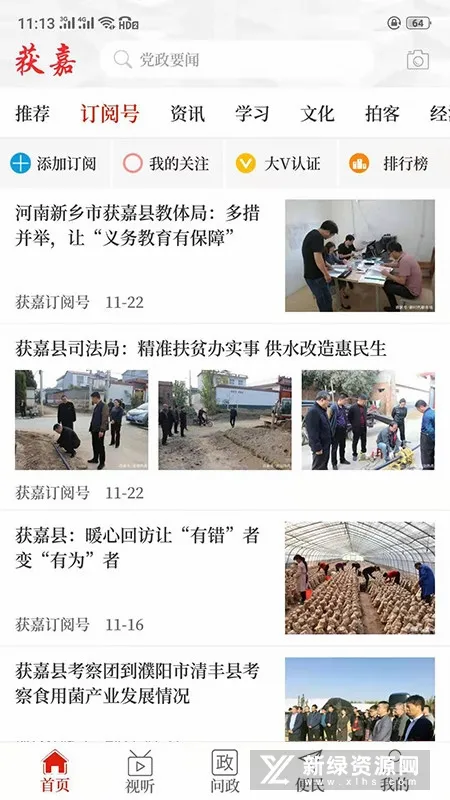Select 首页 in bottom navigation

pyautogui.click(x=55, y=771)
